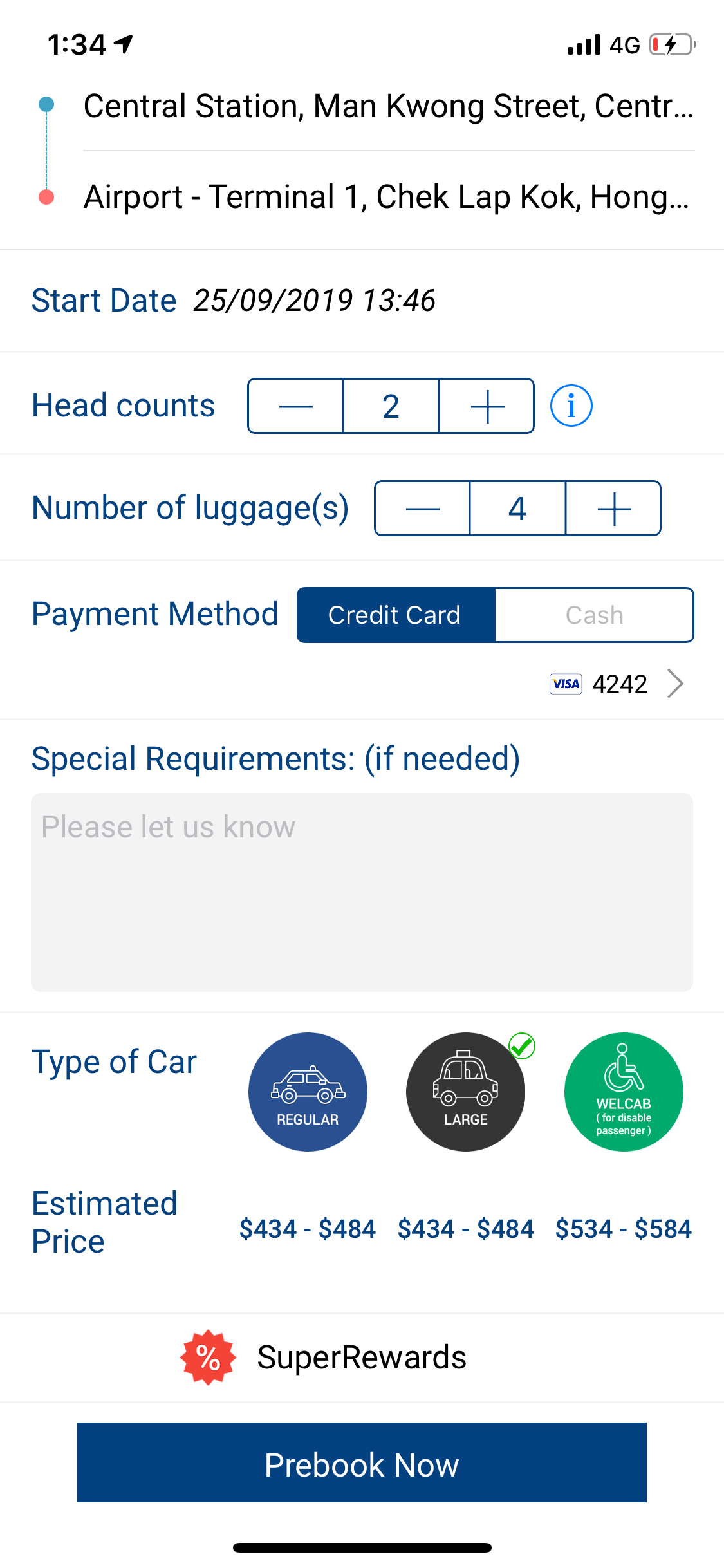724x1568 pixels.
Task: Choose Welcab for disabled passenger
Action: pyautogui.click(x=623, y=1092)
